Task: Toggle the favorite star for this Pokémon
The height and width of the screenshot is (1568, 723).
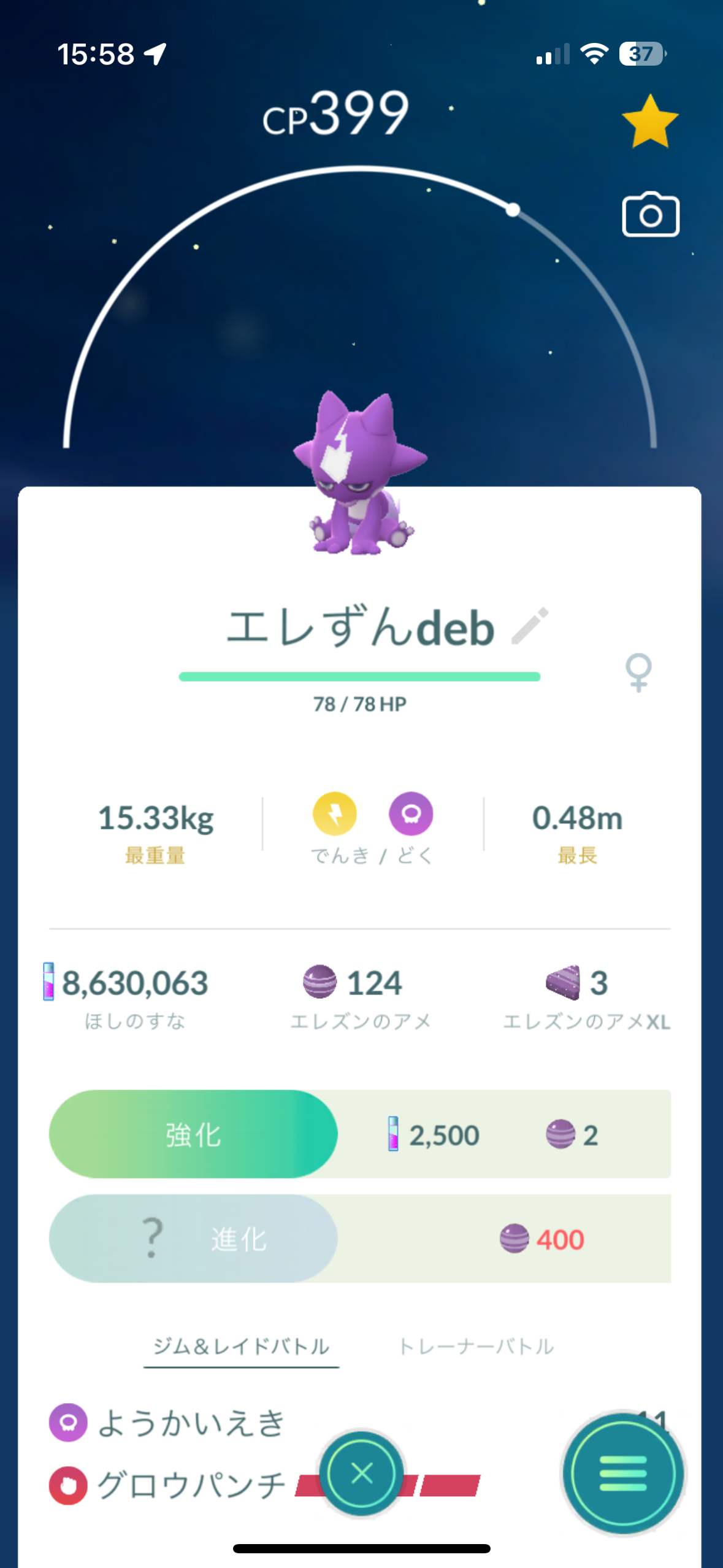Action: (x=650, y=121)
